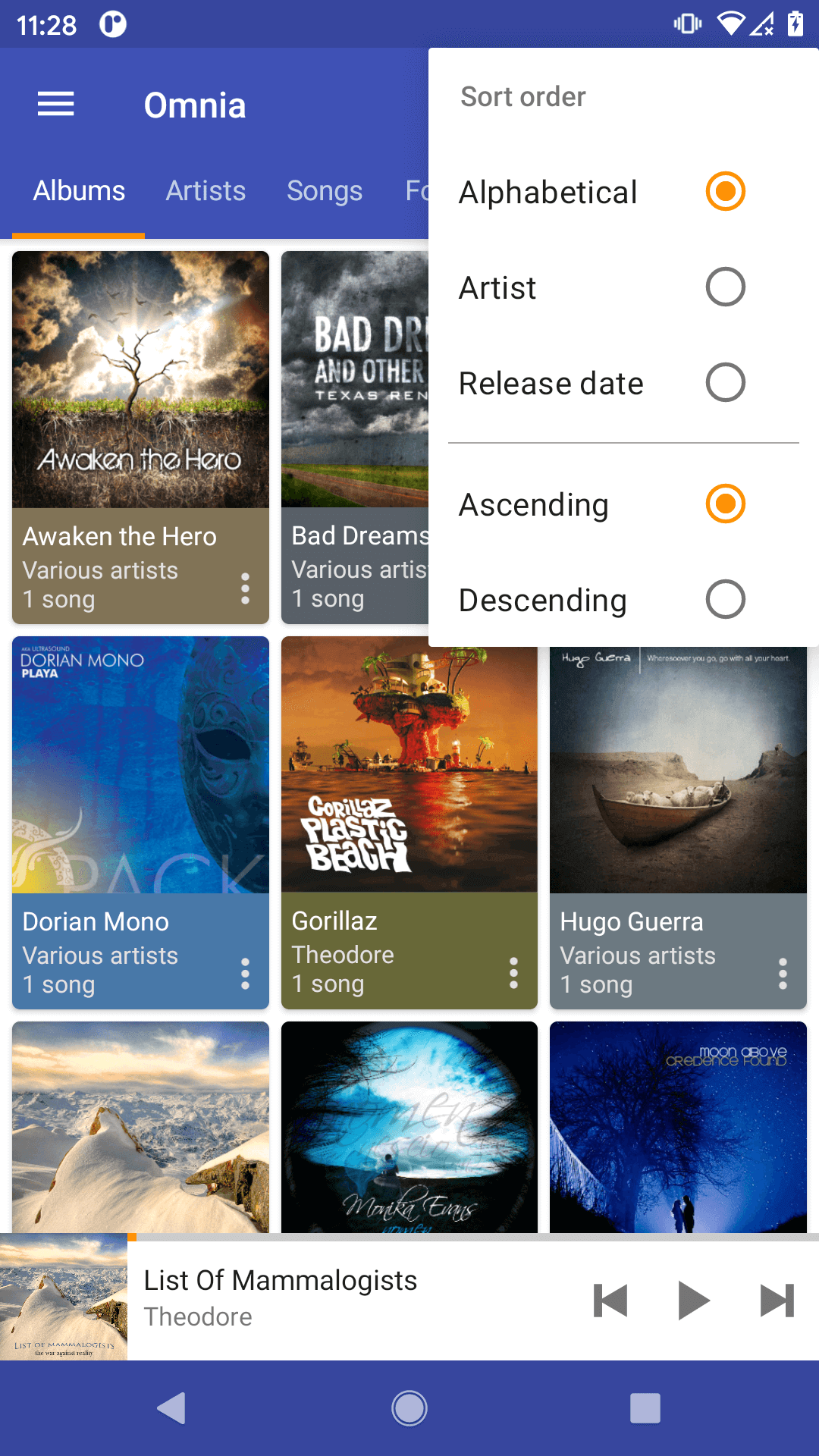This screenshot has width=819, height=1456.
Task: Open the navigation drawer menu
Action: [x=56, y=105]
